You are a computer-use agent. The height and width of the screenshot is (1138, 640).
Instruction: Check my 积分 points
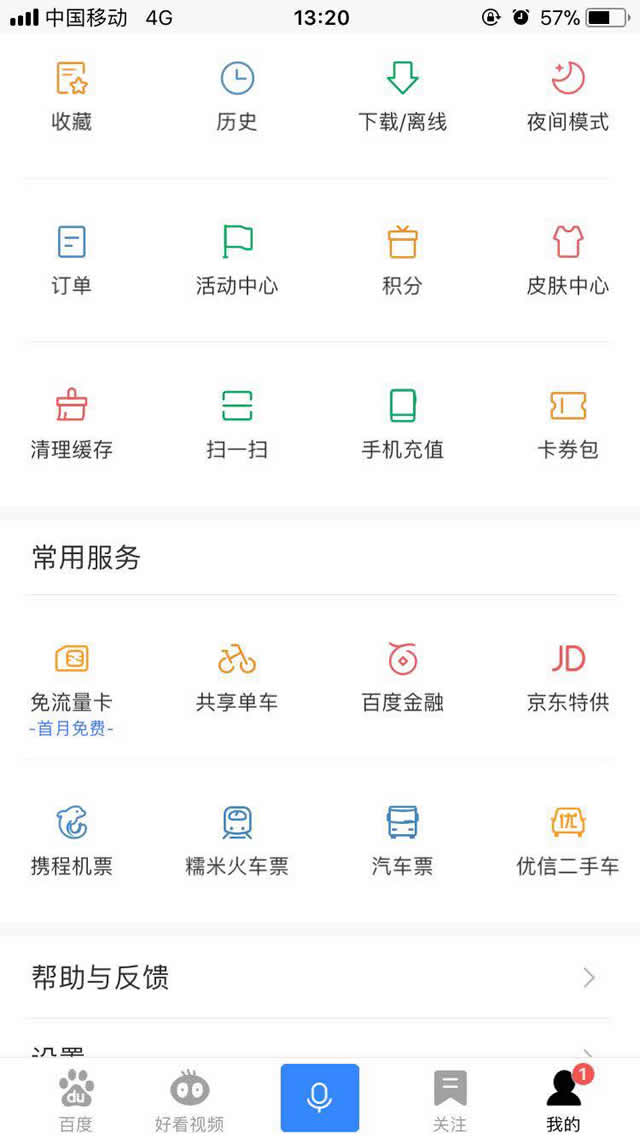coord(402,260)
